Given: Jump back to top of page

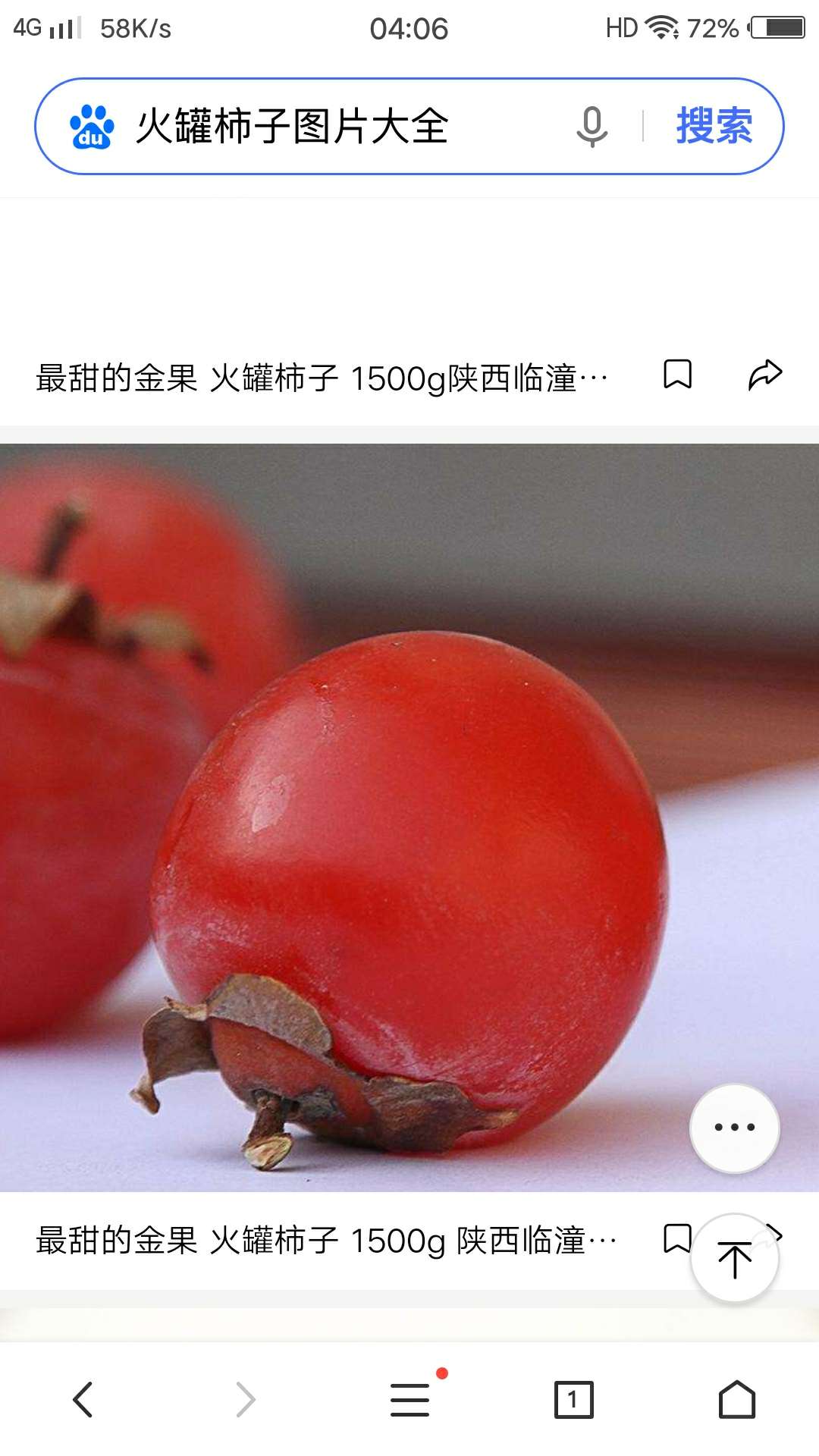Looking at the screenshot, I should pyautogui.click(x=734, y=1260).
